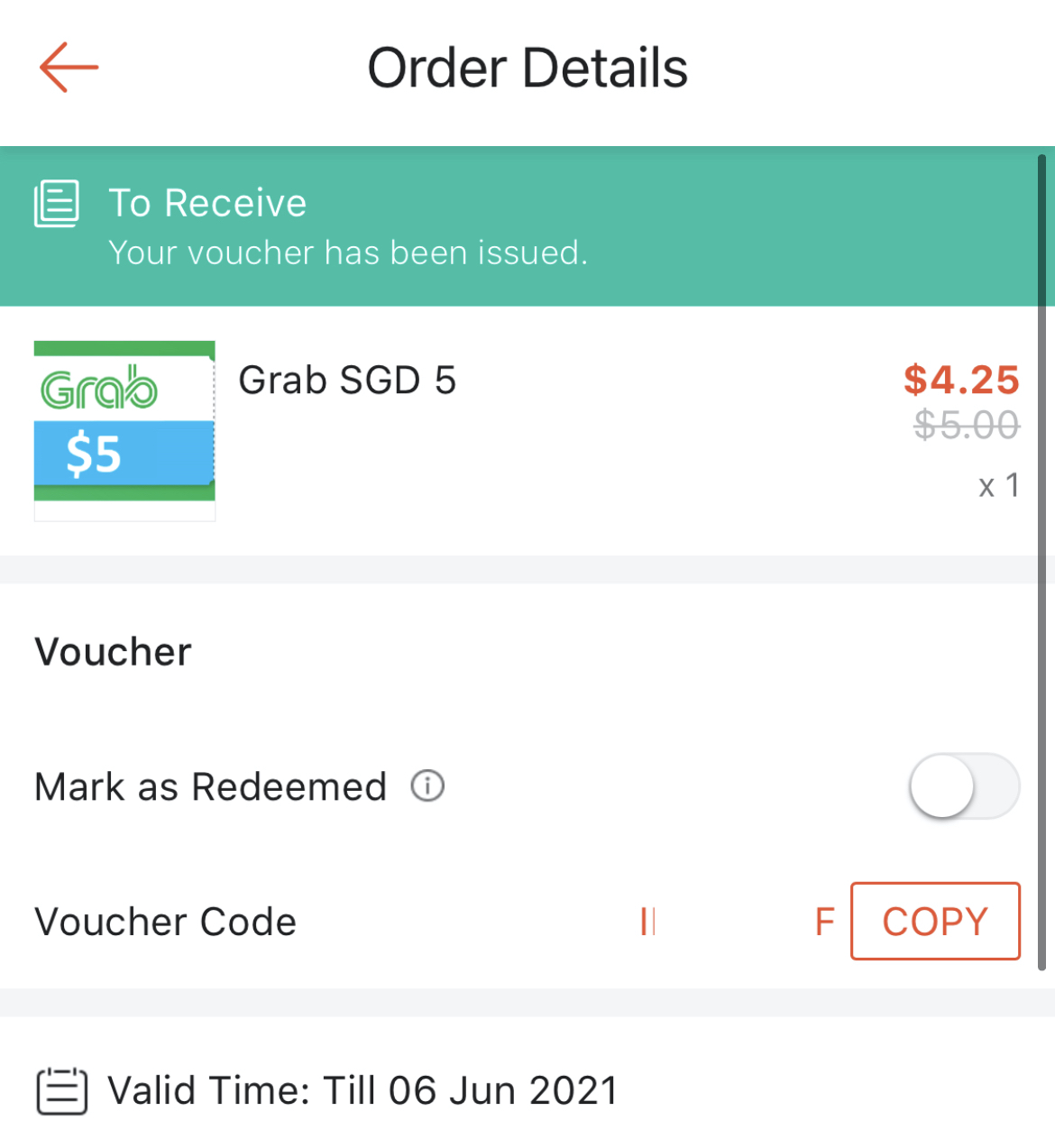Screen dimensions: 1055x1148
Task: Toggle the Mark as Redeemed switch
Action: 963,785
